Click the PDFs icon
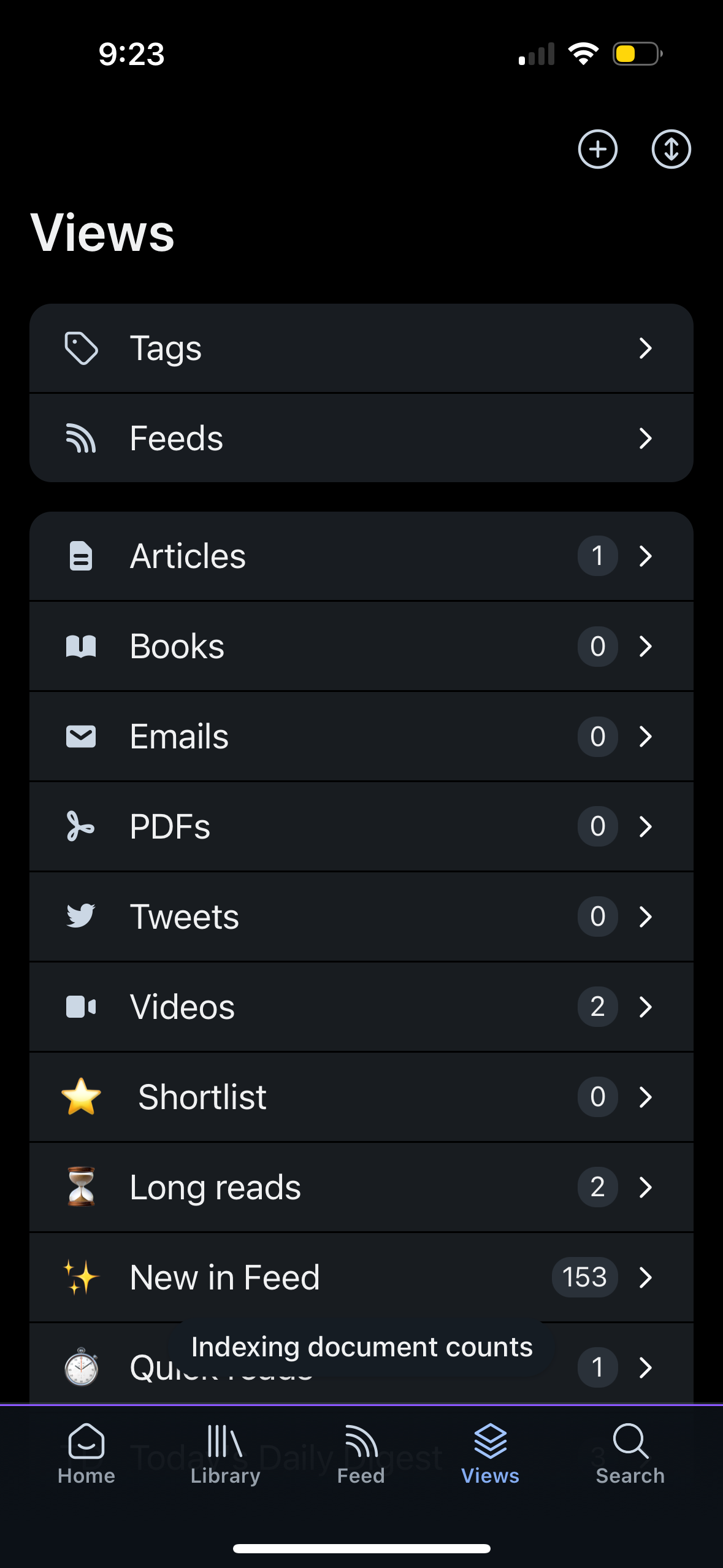Image resolution: width=723 pixels, height=1568 pixels. 80,826
